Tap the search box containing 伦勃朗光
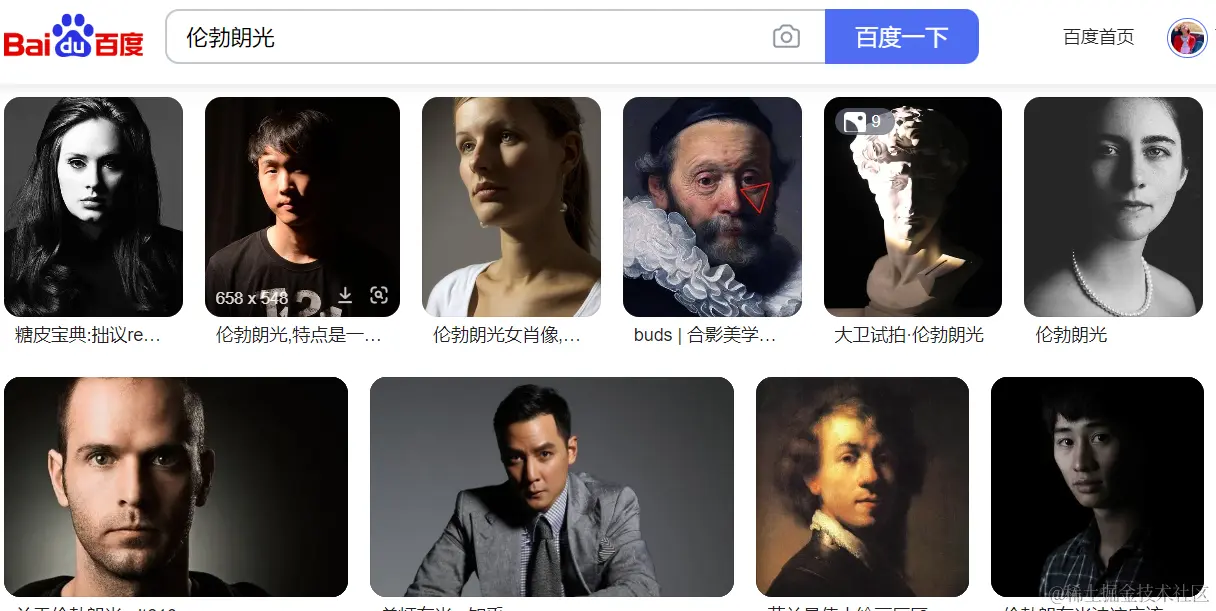 [470, 38]
